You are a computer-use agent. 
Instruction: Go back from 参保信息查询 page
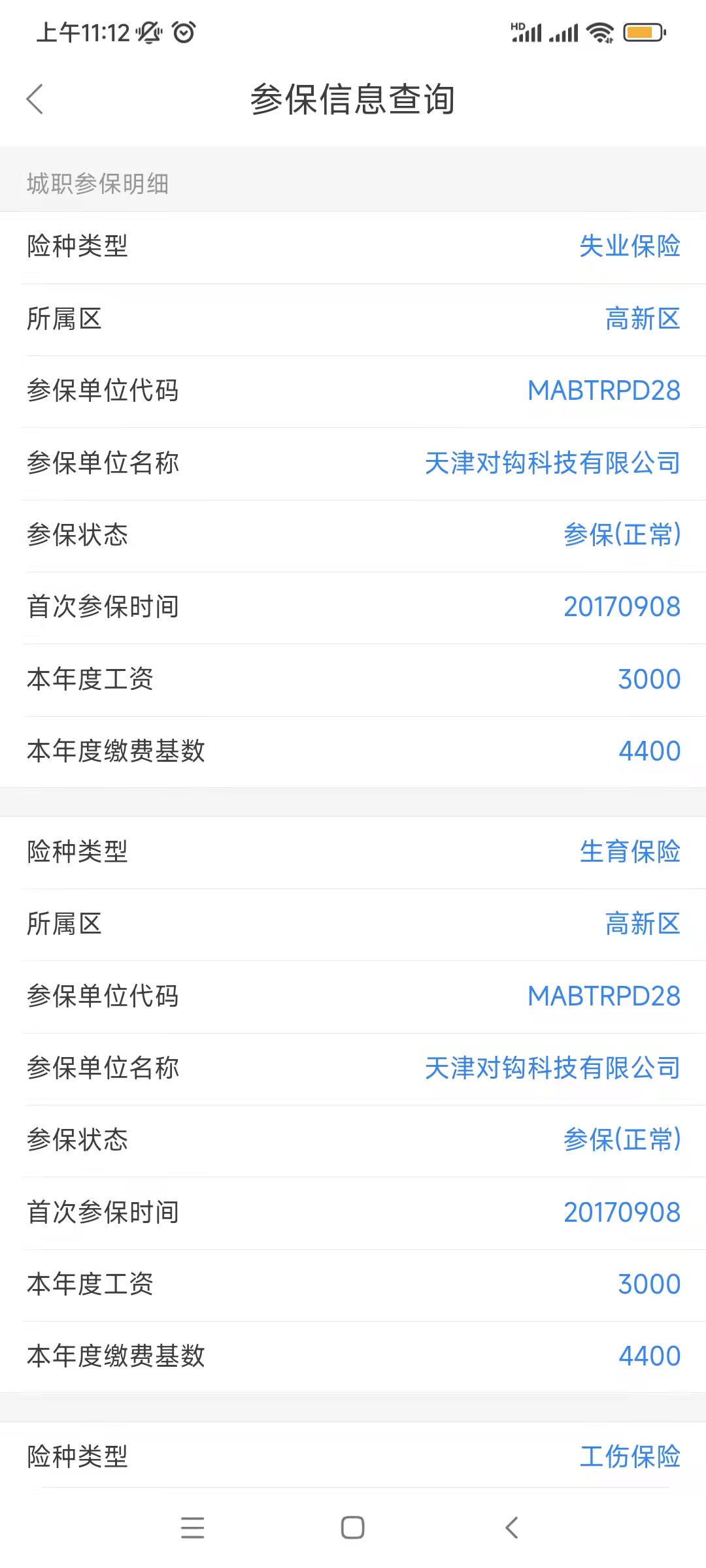click(35, 99)
